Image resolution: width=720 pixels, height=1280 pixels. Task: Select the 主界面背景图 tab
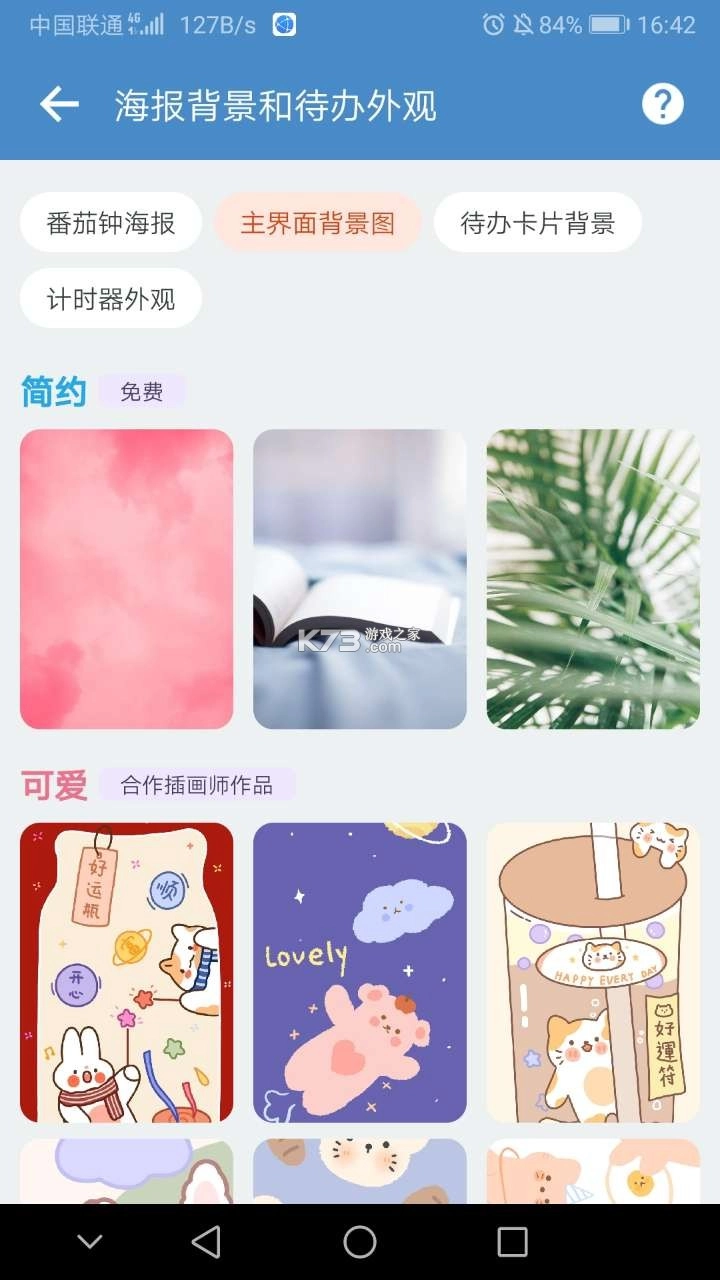click(x=318, y=222)
